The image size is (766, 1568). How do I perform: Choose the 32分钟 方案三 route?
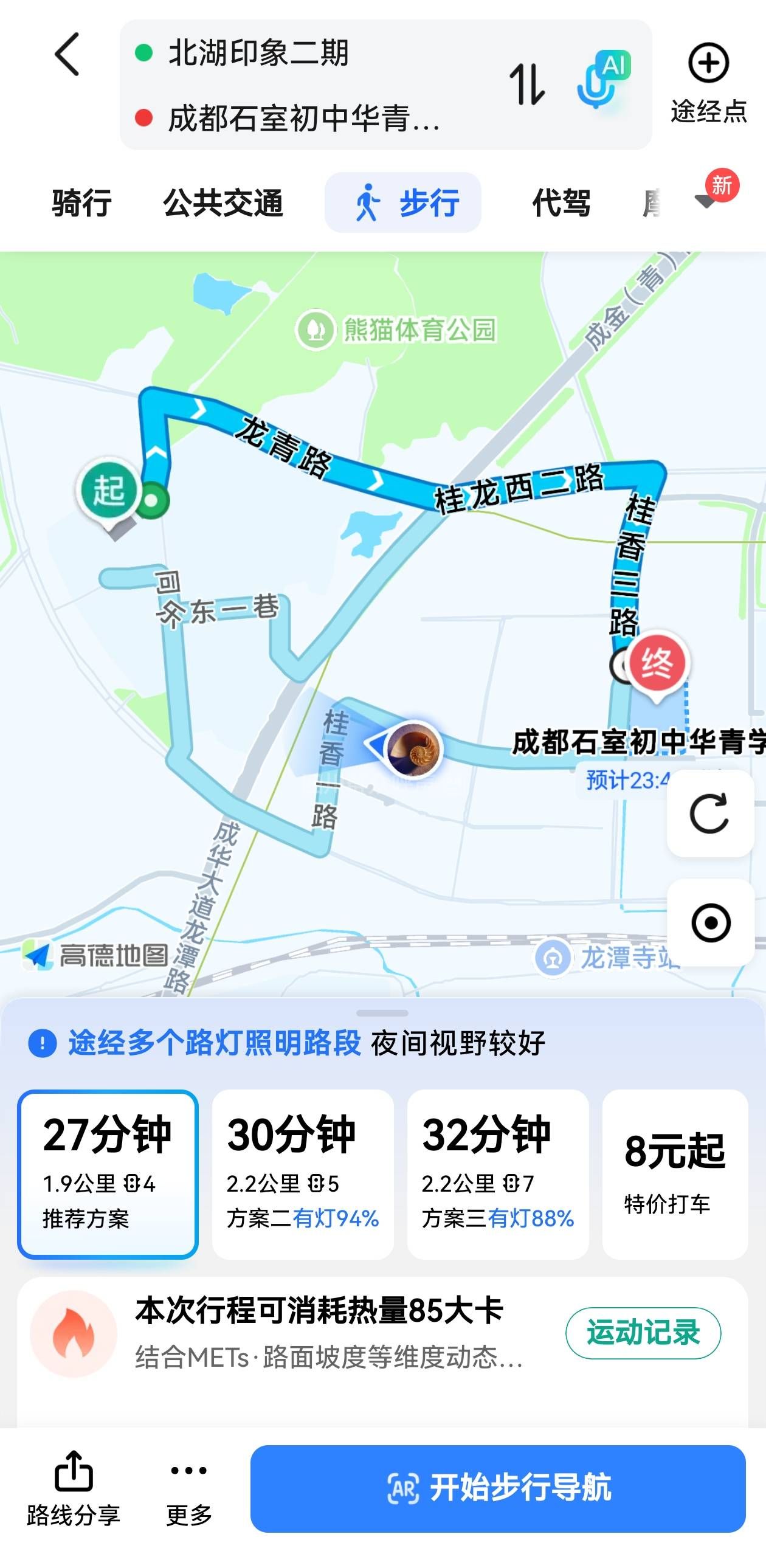point(498,1174)
